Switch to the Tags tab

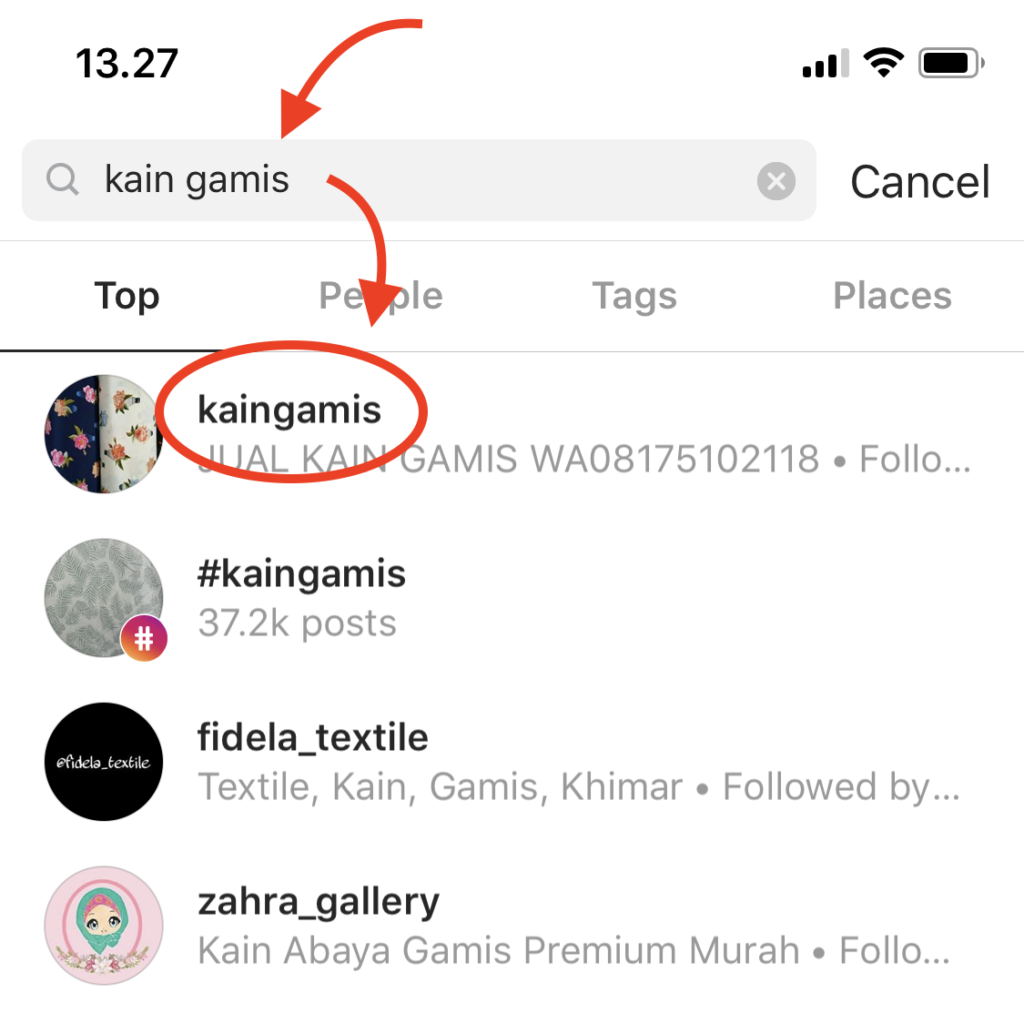[634, 296]
